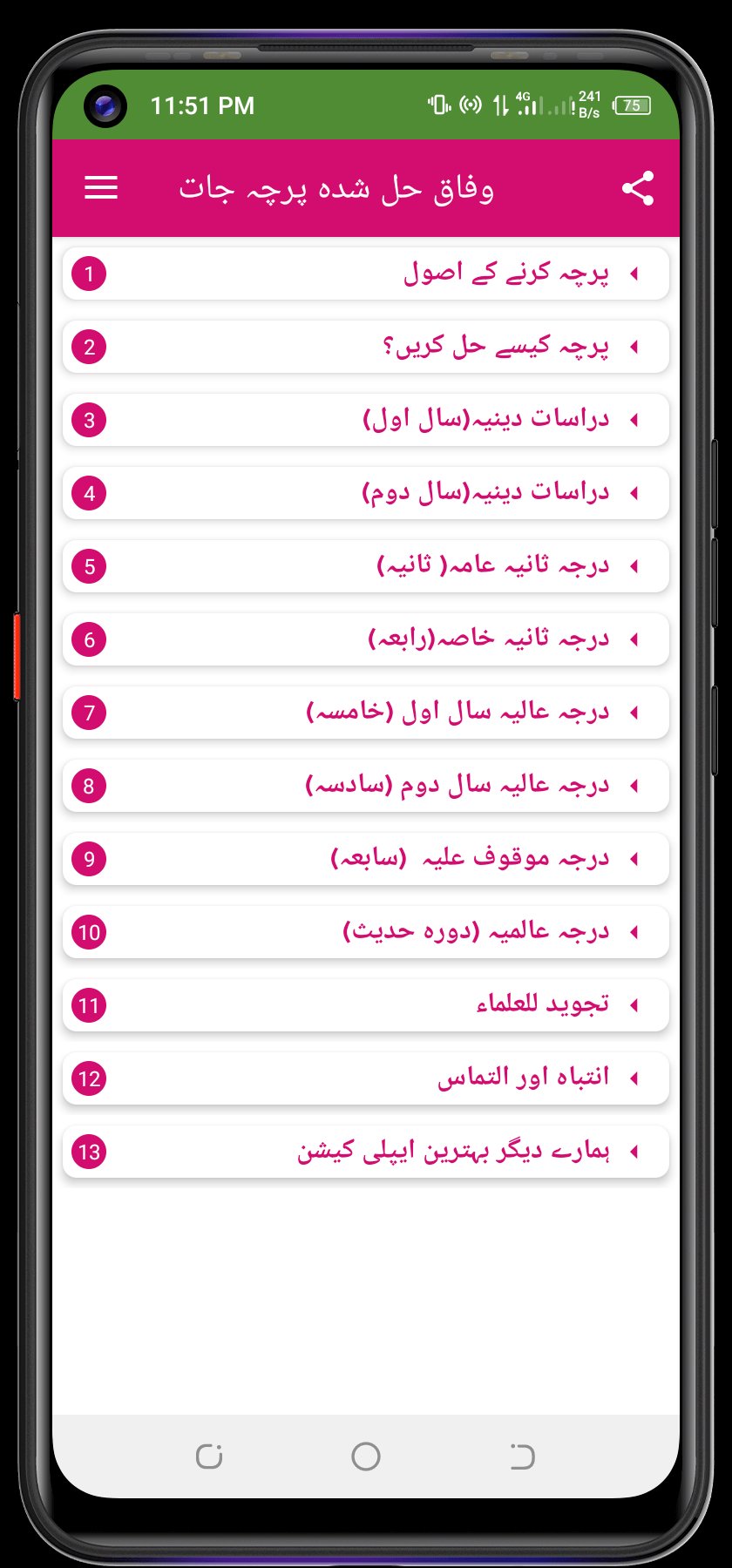Open درجہ موقوف علیہ (سابعہ)
Screen dimensions: 732x1568
point(366,859)
